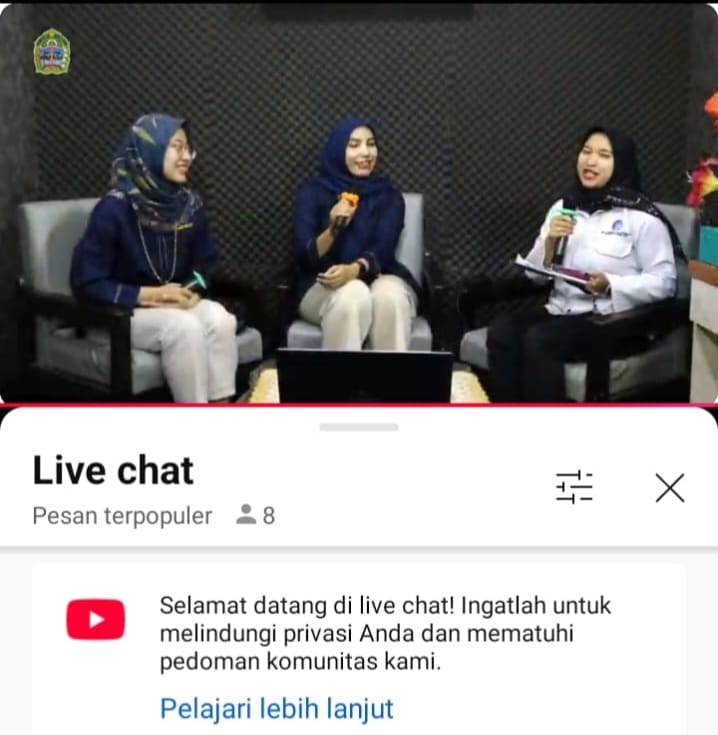Tap the Live chat sheet handle
718x735 pixels.
(359, 427)
